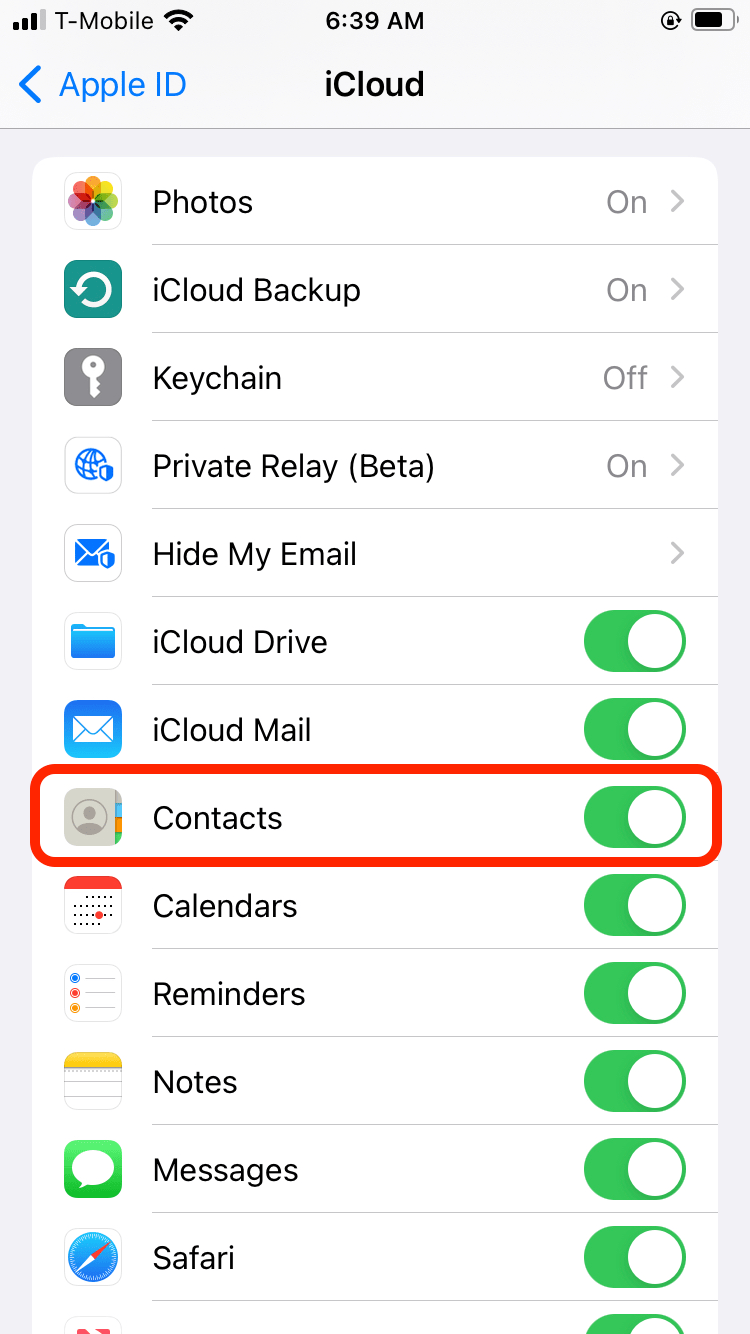Toggle off Notes syncing

[x=635, y=1081]
